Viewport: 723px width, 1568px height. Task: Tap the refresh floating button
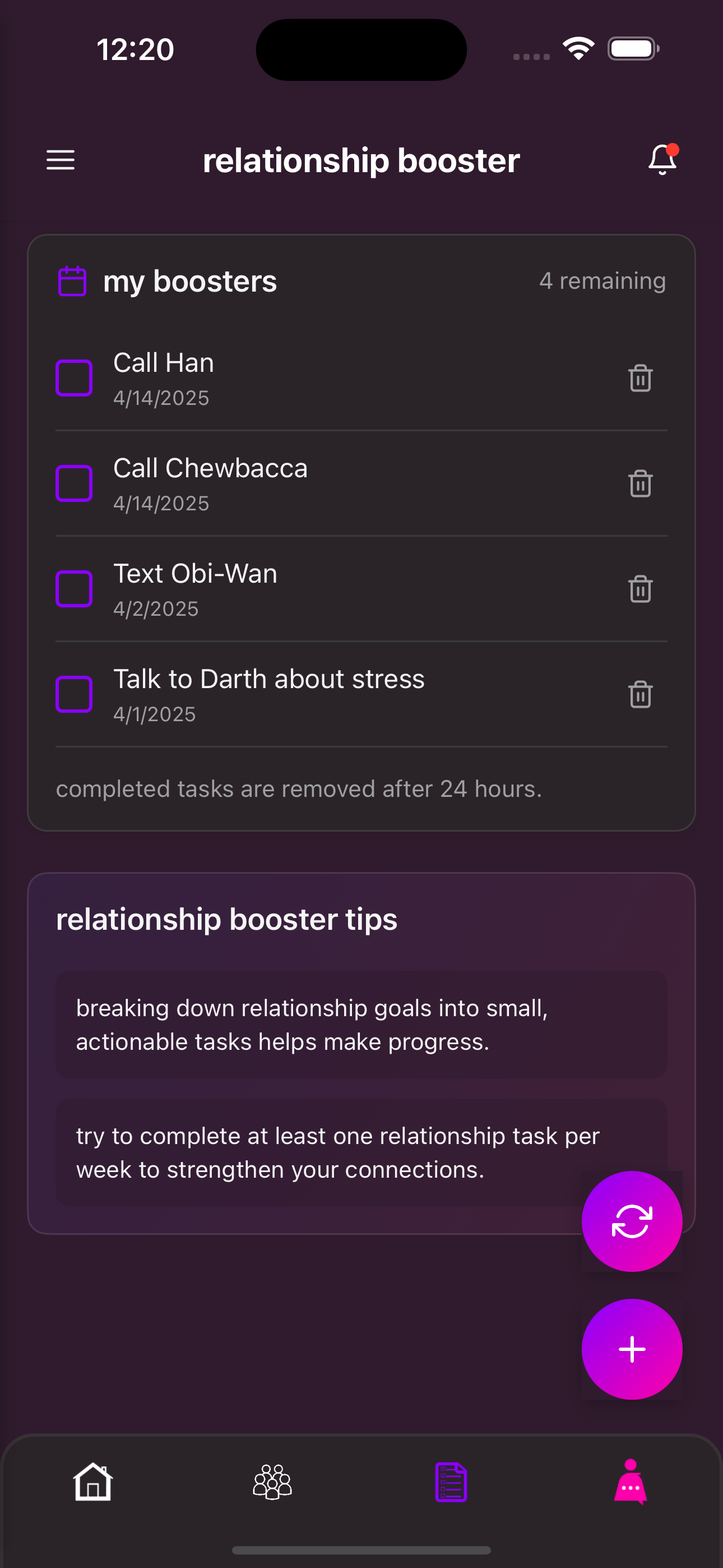(x=632, y=1221)
